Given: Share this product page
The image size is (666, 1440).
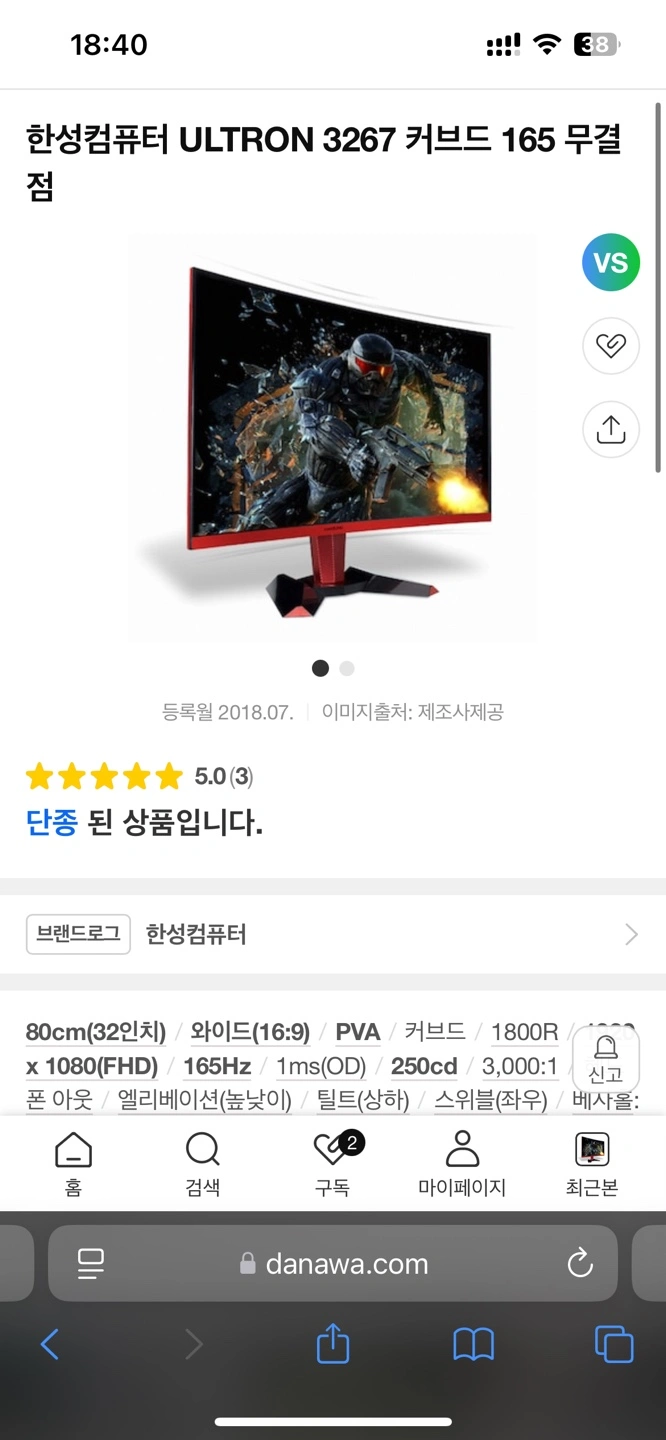Looking at the screenshot, I should [x=610, y=429].
